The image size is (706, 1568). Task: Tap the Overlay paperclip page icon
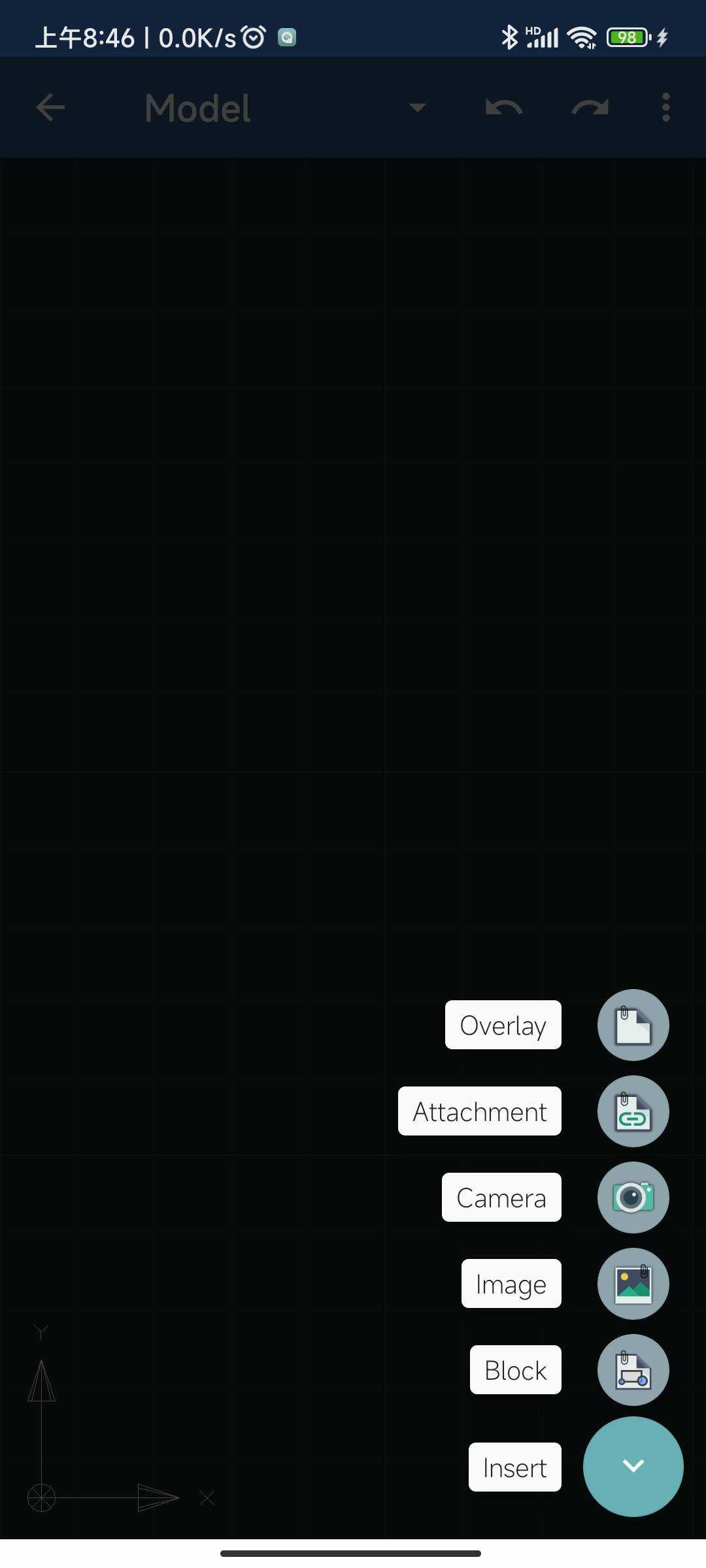633,1024
